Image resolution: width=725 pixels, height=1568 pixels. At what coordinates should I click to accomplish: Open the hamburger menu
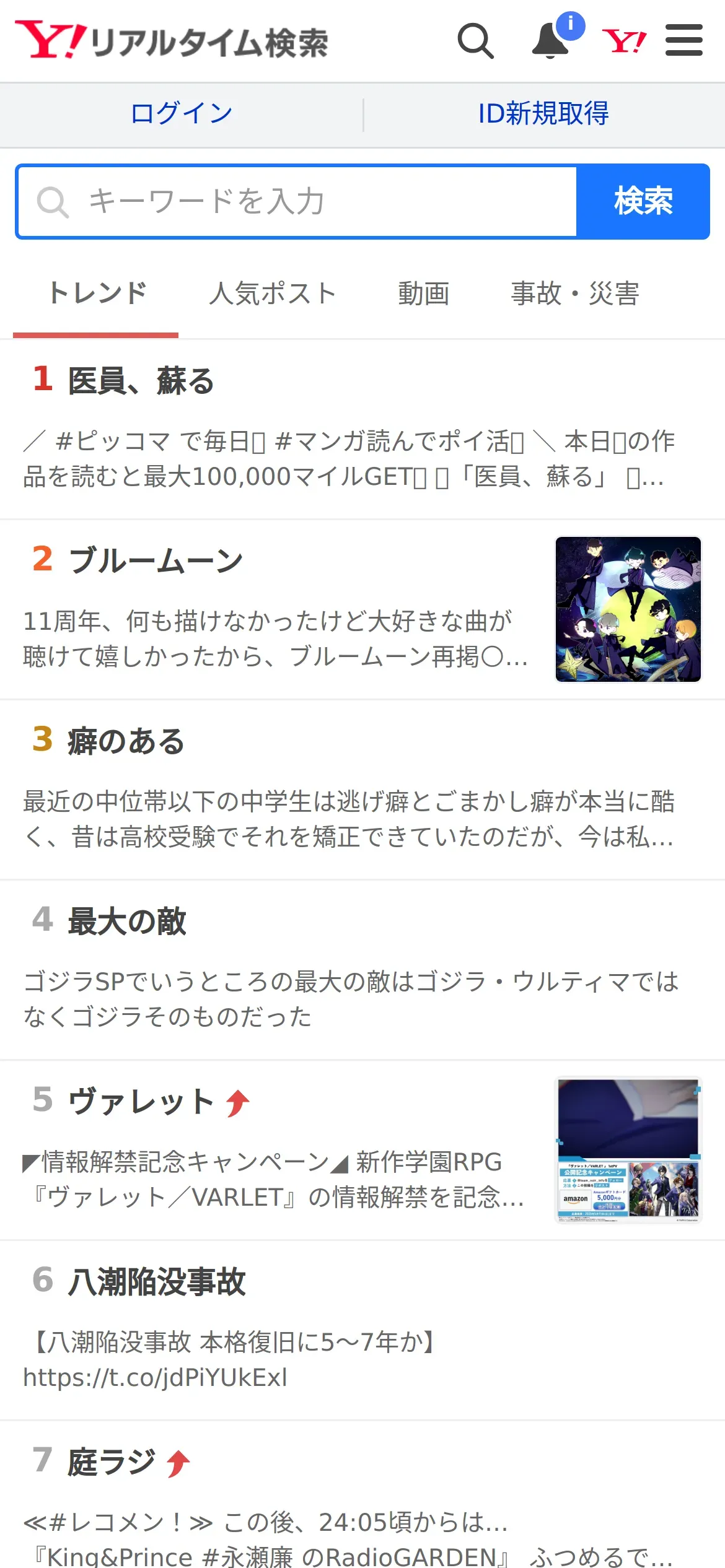point(684,40)
